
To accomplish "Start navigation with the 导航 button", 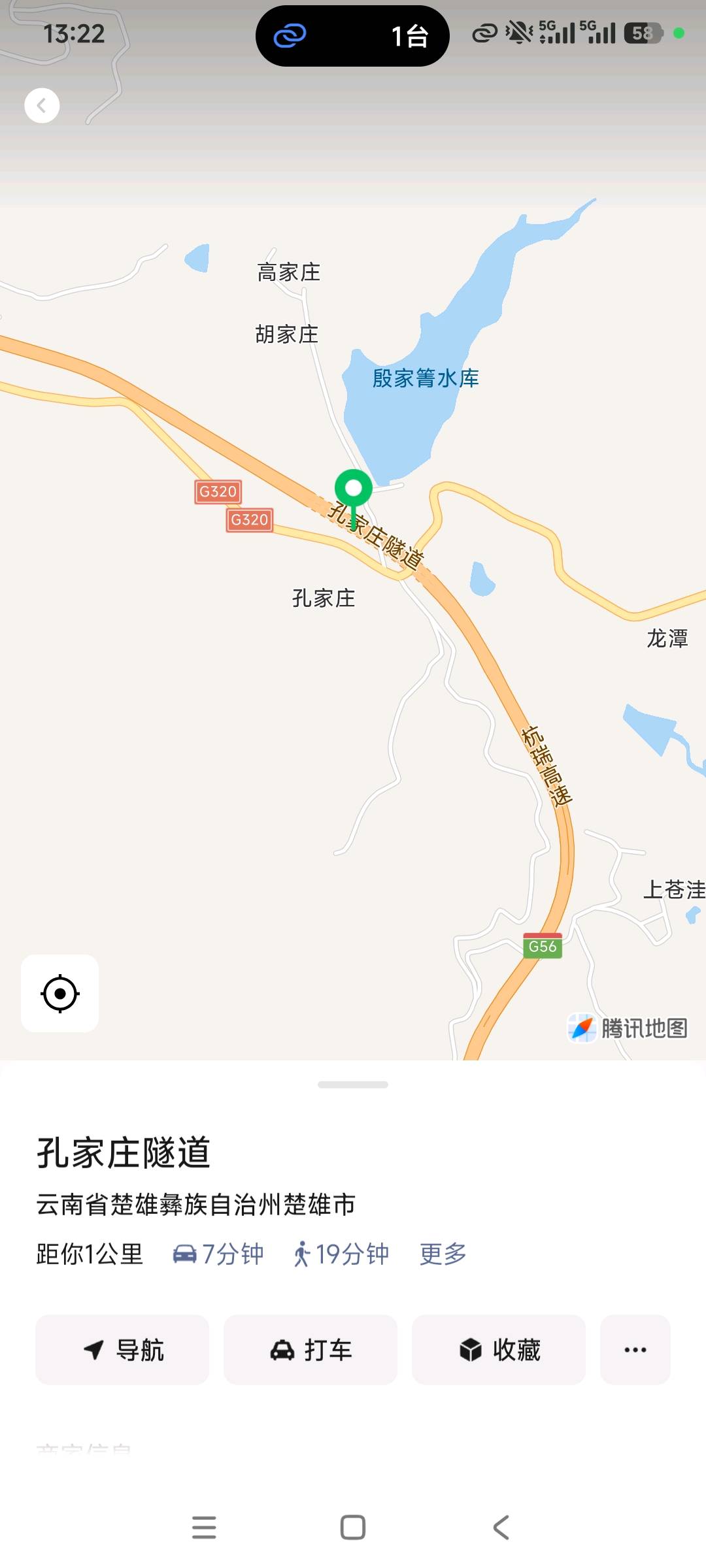I will [122, 1350].
